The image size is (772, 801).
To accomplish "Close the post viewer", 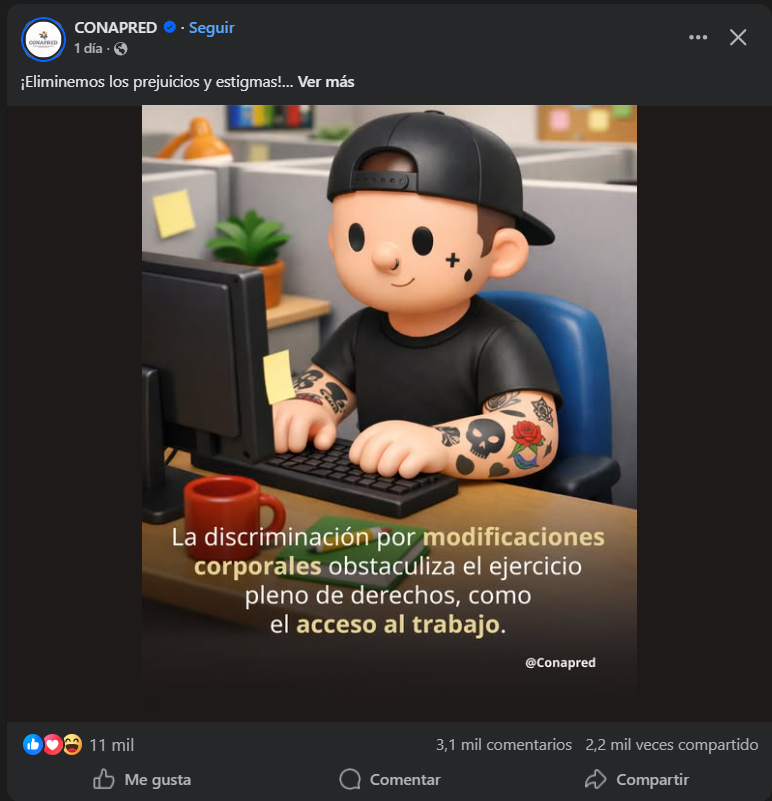I will 738,37.
